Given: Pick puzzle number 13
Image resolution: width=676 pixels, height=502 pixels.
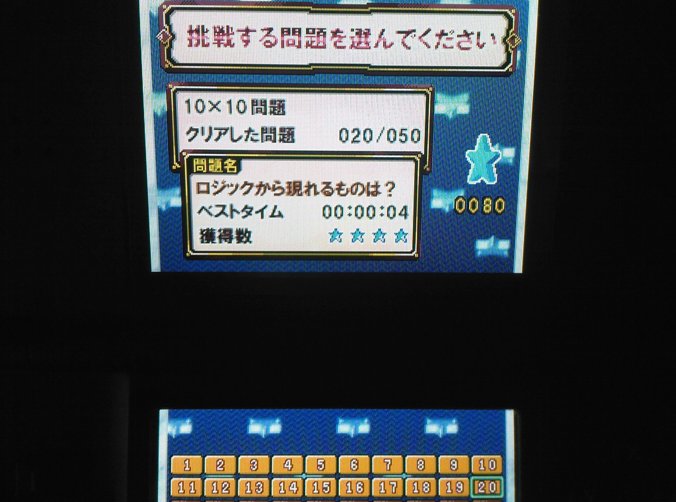Looking at the screenshot, I should 254,488.
